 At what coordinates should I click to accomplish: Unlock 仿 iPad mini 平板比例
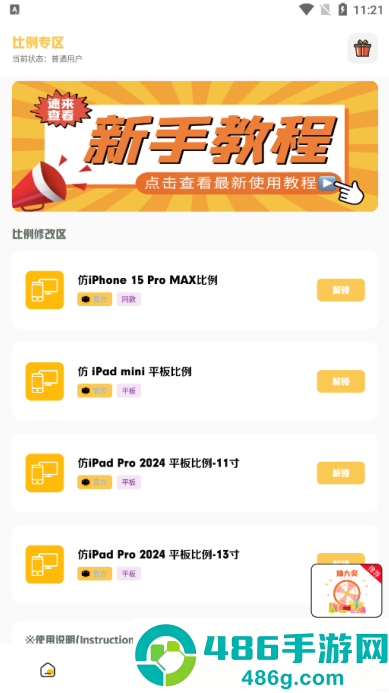coord(341,381)
